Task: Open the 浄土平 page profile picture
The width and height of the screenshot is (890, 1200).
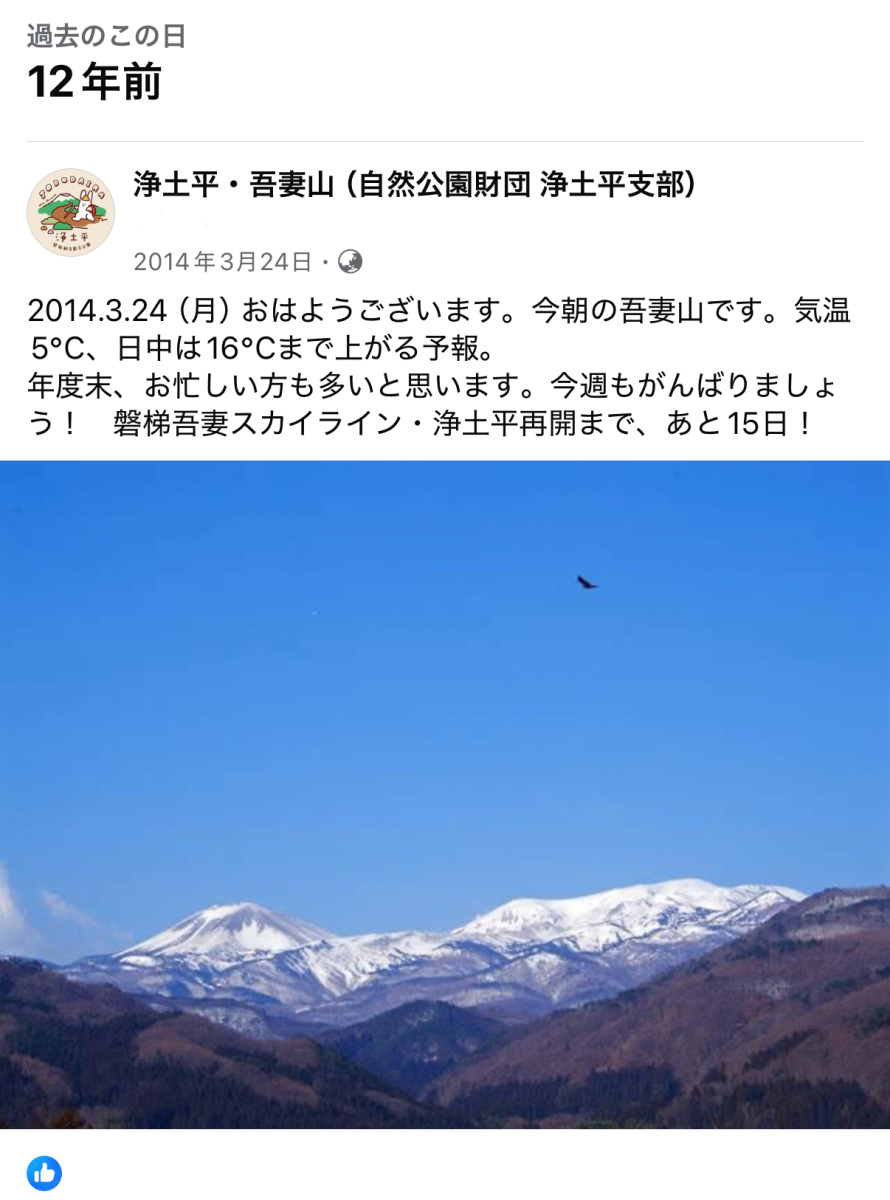Action: click(70, 212)
